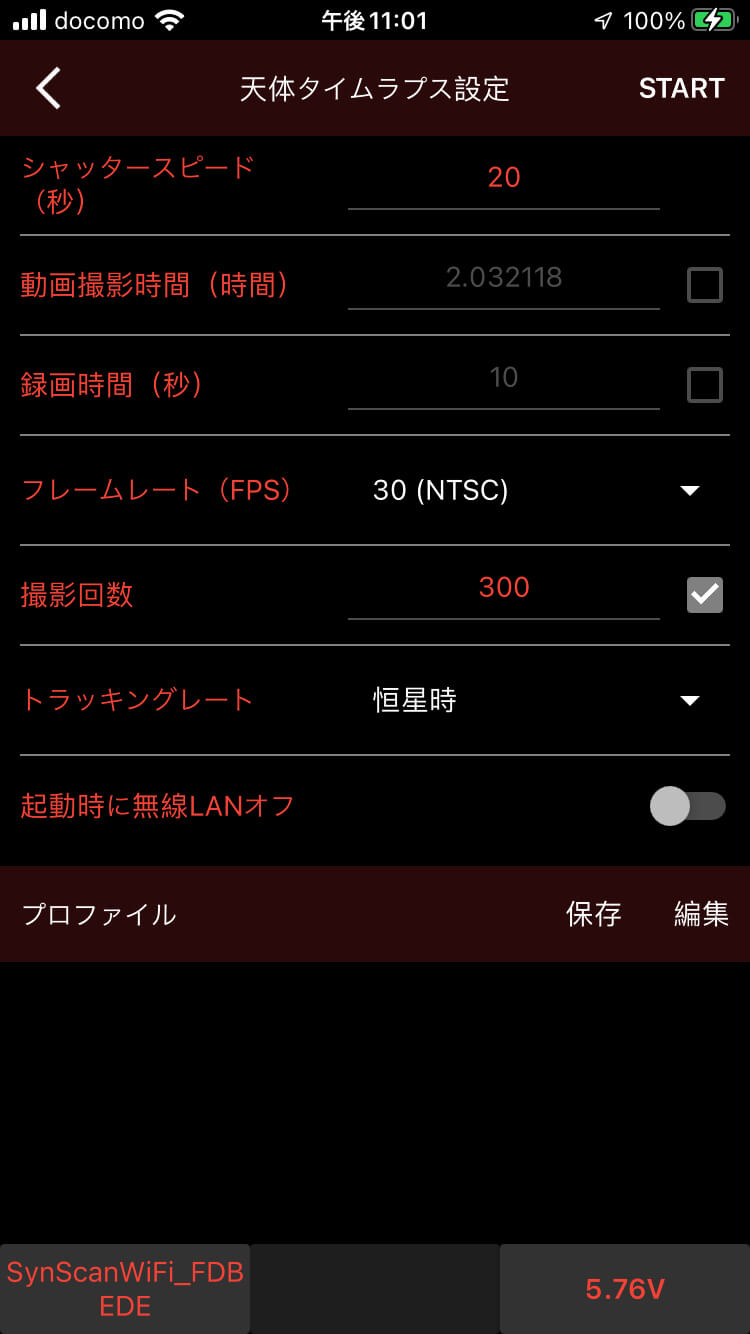750x1334 pixels.
Task: Tap START to begin the timelapse
Action: pos(681,88)
